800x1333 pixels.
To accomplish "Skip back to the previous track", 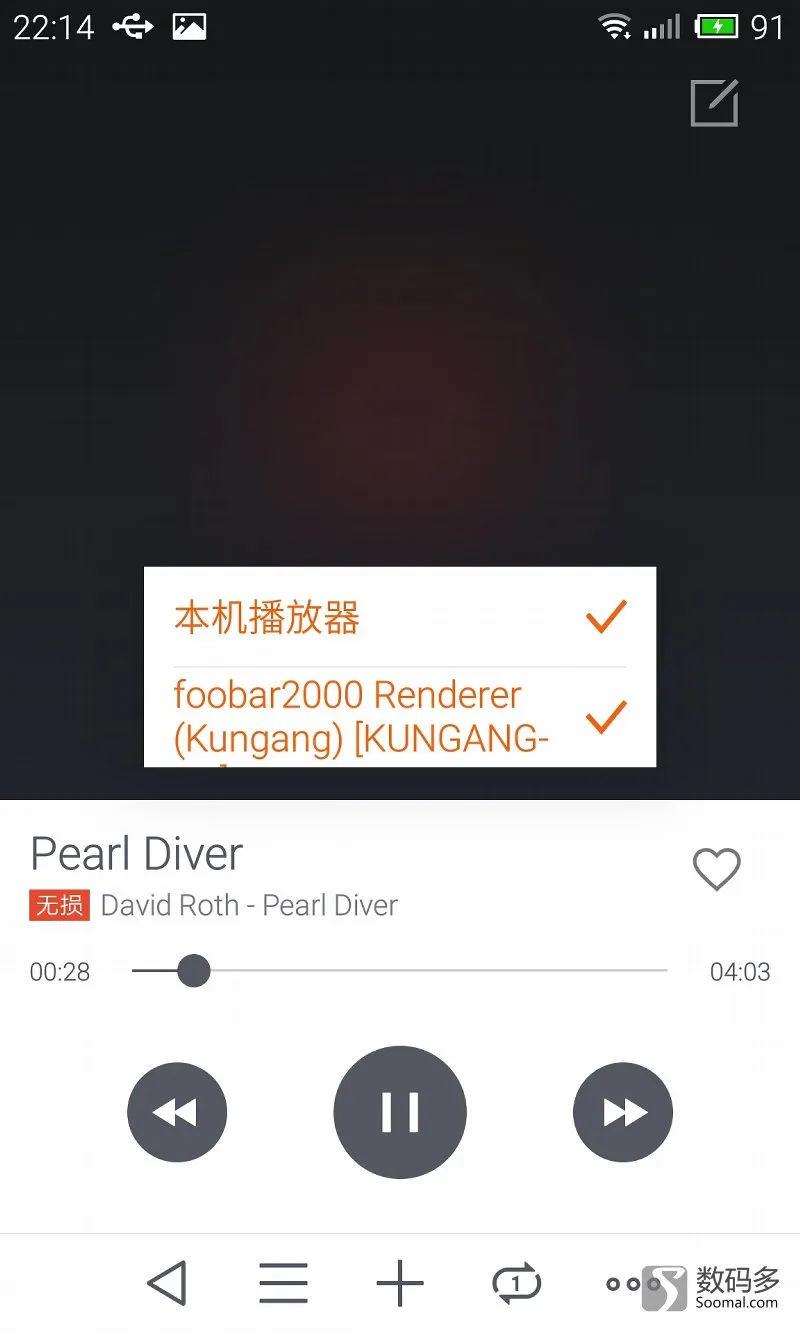I will click(177, 1112).
